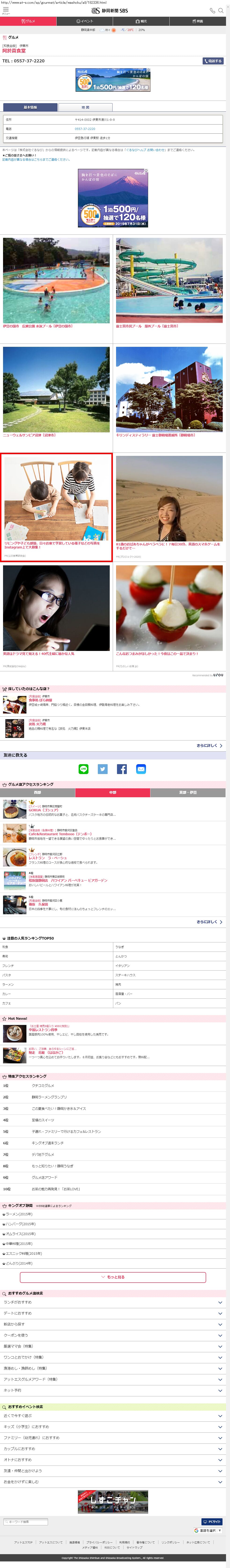Viewport: 230px width, 1568px height.
Task: Open the search magnifier icon
Action: tap(222, 10)
